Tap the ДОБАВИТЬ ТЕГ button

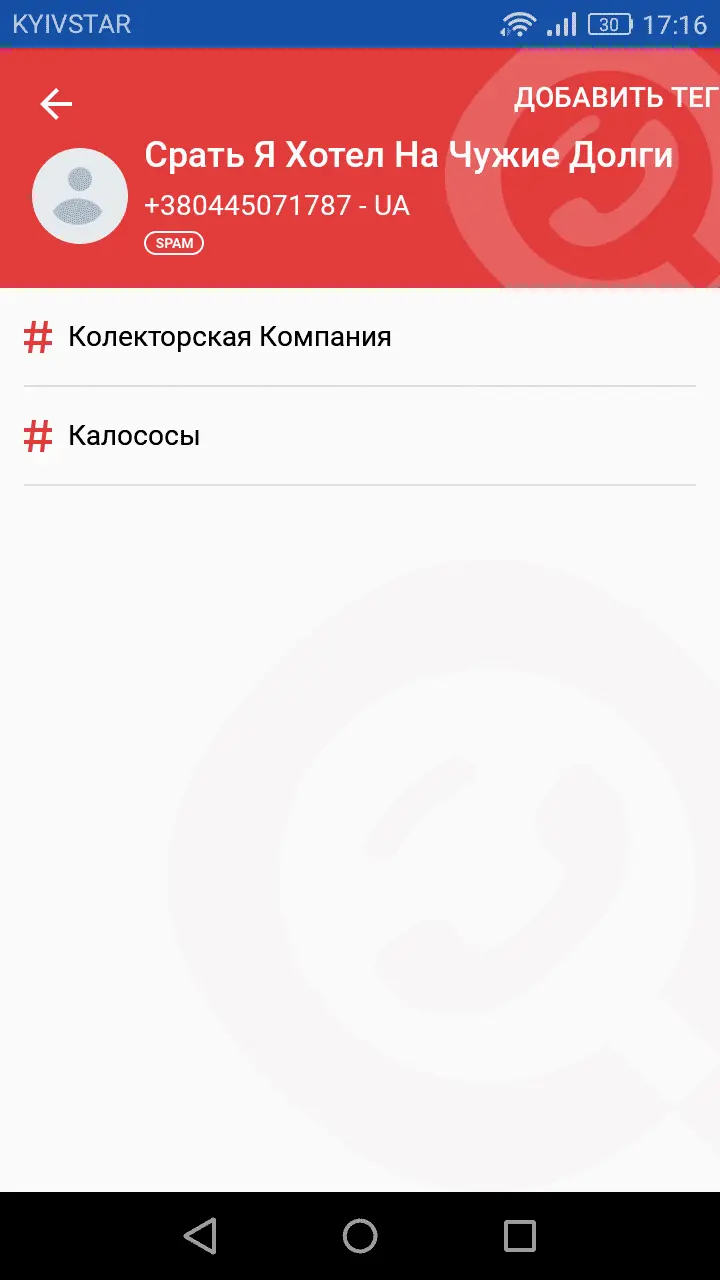coord(615,98)
